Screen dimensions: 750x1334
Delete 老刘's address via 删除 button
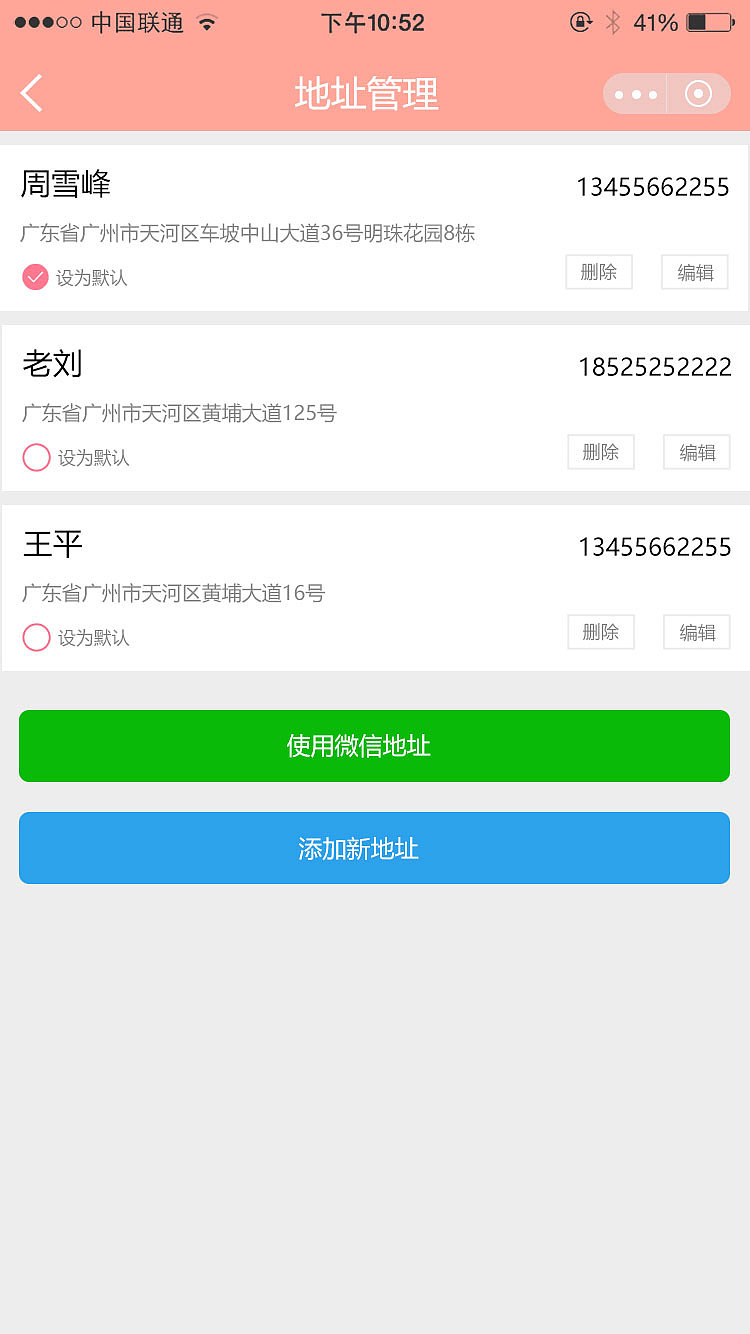click(x=600, y=452)
